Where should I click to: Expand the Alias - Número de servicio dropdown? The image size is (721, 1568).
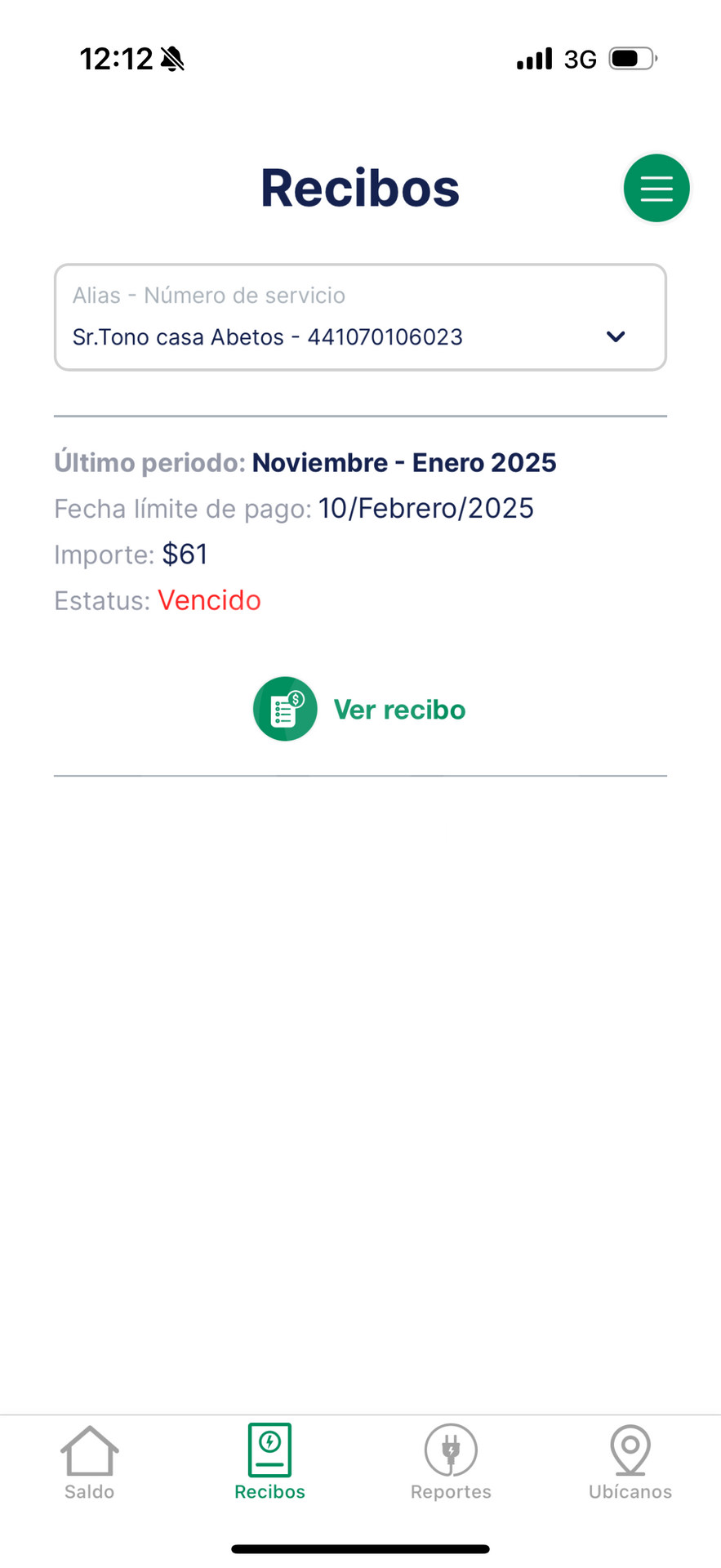click(x=360, y=317)
